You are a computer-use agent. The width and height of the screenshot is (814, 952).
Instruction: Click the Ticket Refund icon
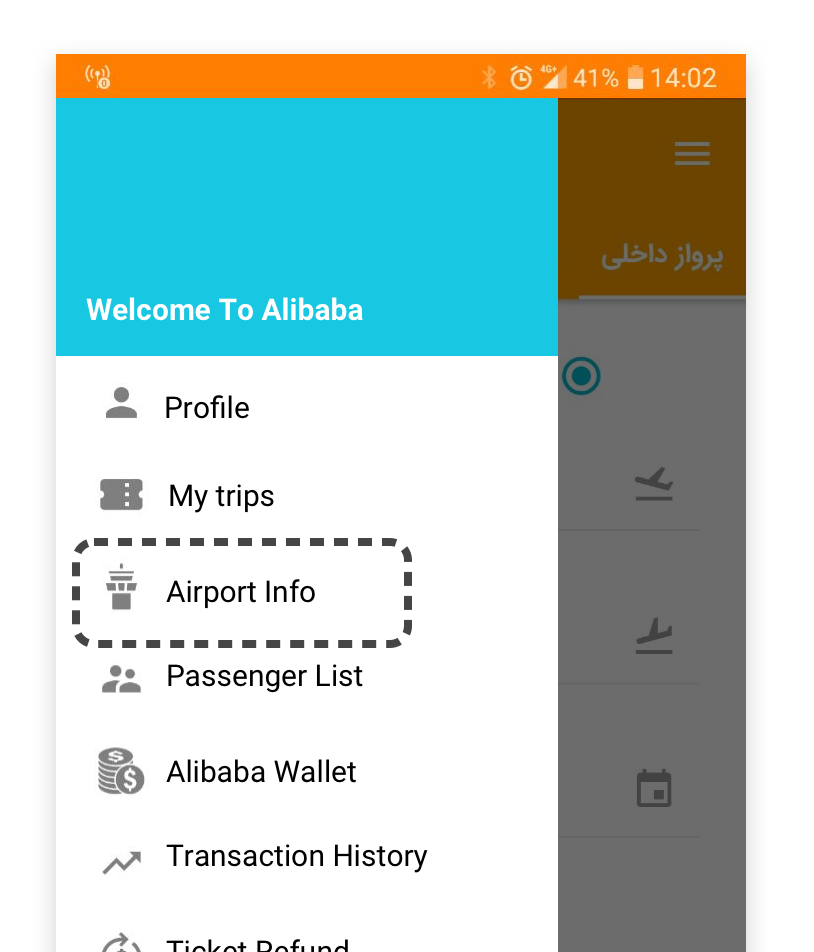pyautogui.click(x=120, y=942)
